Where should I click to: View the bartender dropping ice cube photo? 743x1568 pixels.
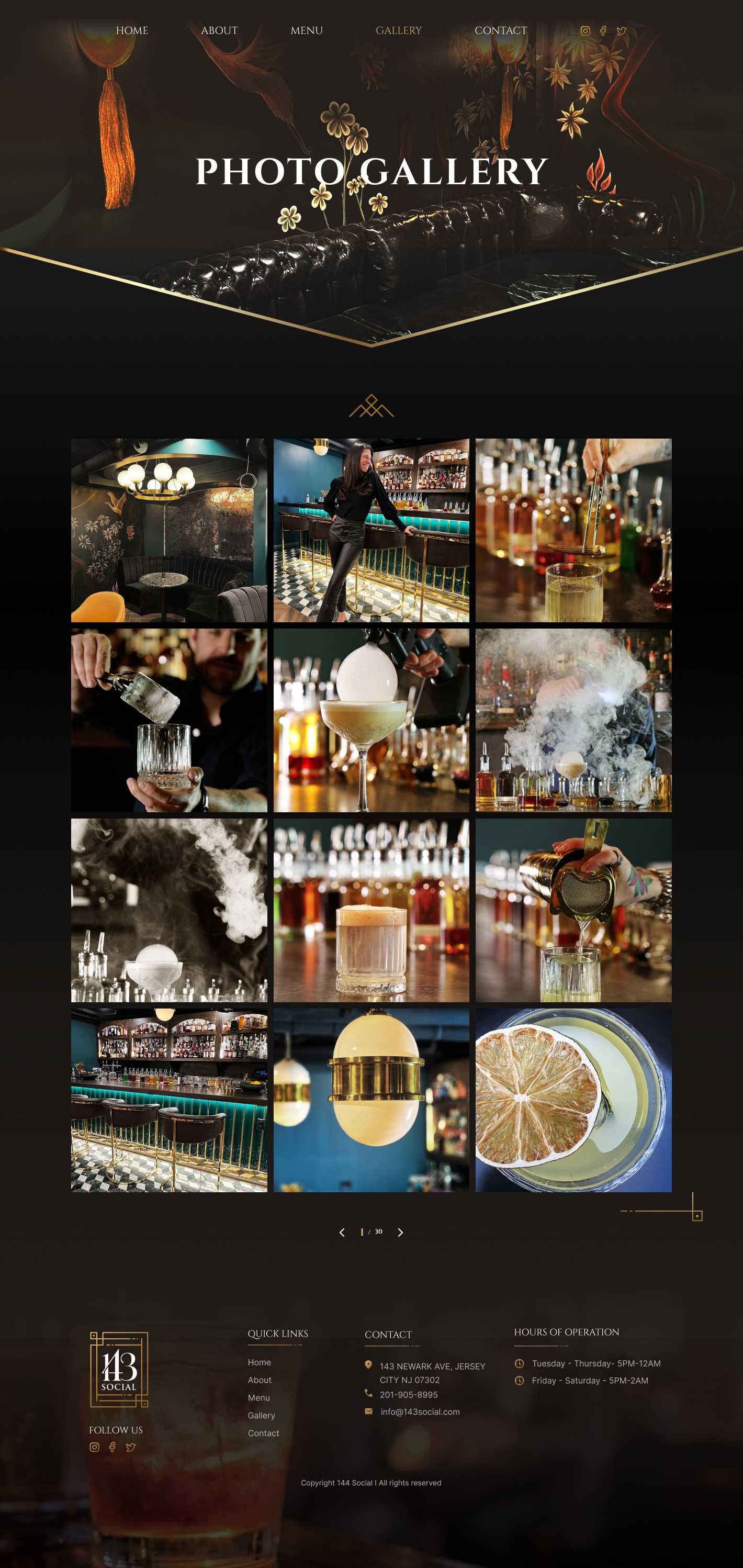point(168,720)
